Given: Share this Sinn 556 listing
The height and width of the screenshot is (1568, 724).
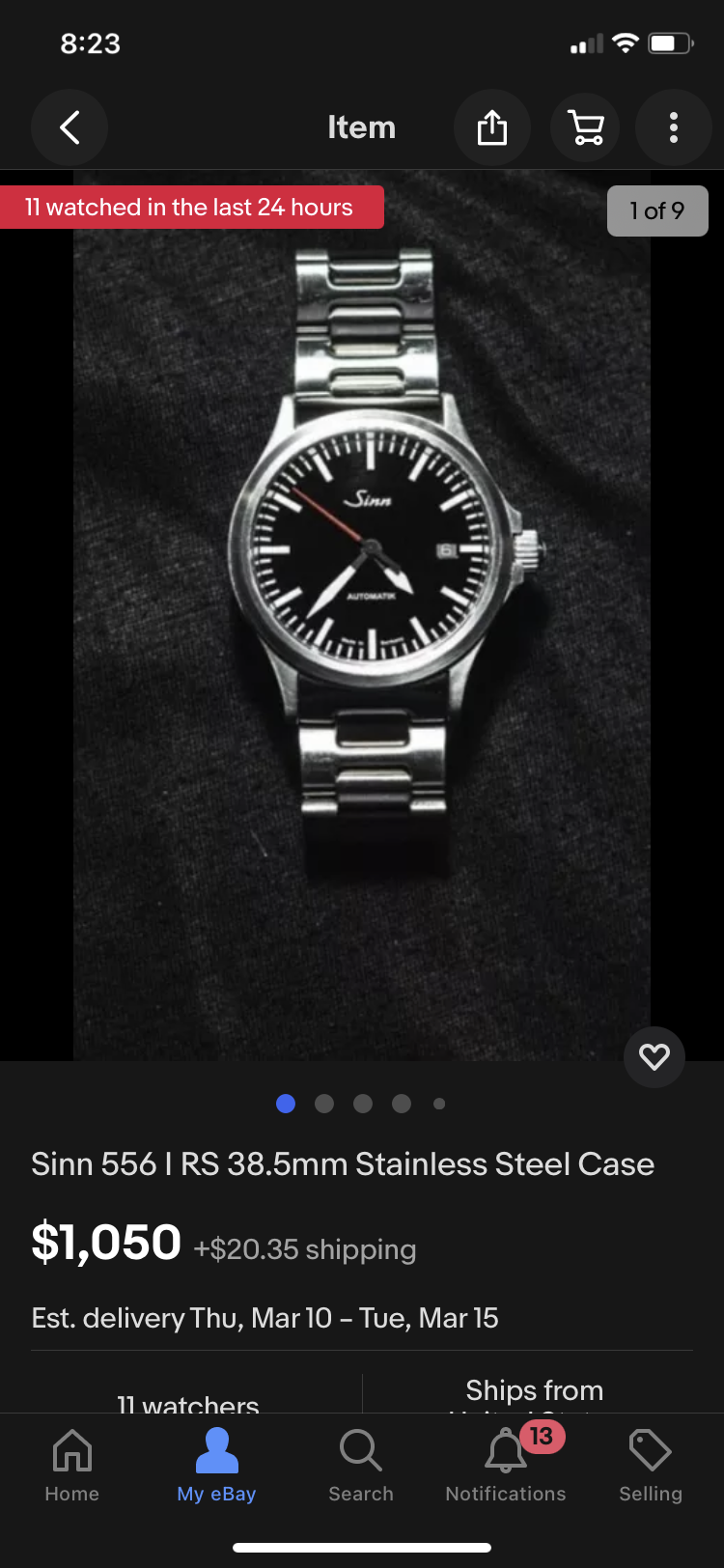Looking at the screenshot, I should tap(492, 127).
